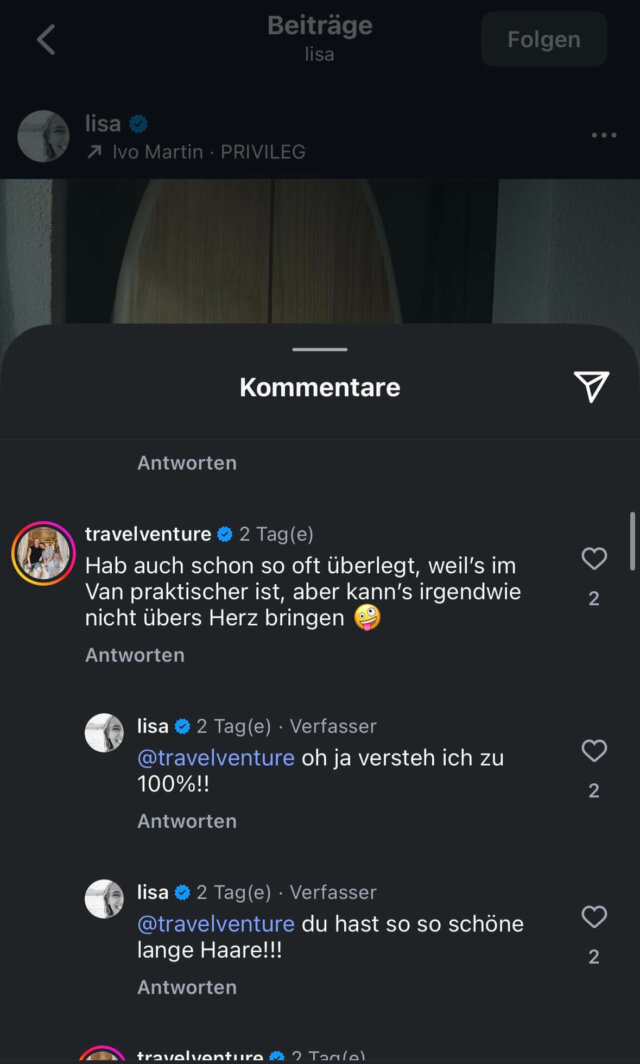The width and height of the screenshot is (640, 1064).
Task: Like lisa's reply about 'lange Haare'
Action: 594,917
